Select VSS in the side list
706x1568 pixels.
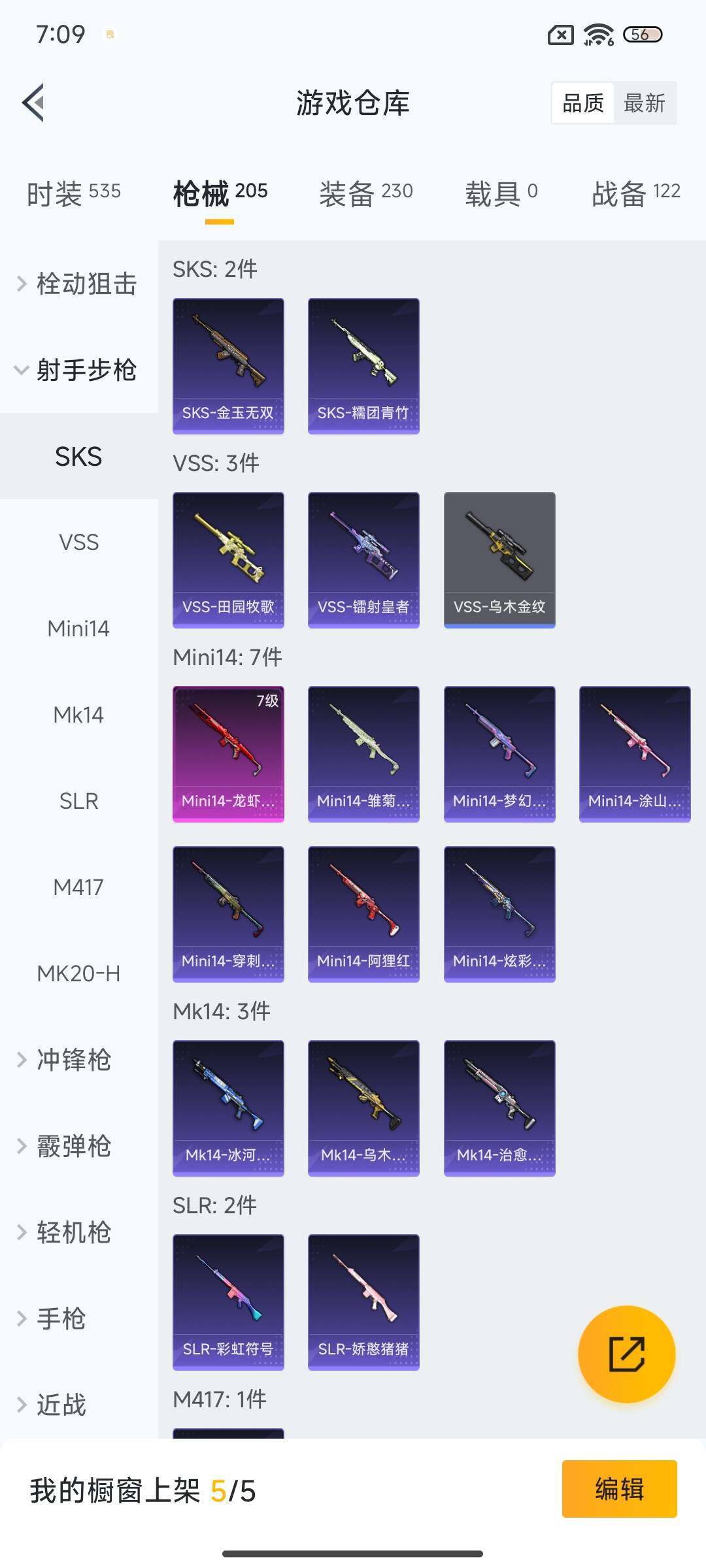pyautogui.click(x=79, y=542)
